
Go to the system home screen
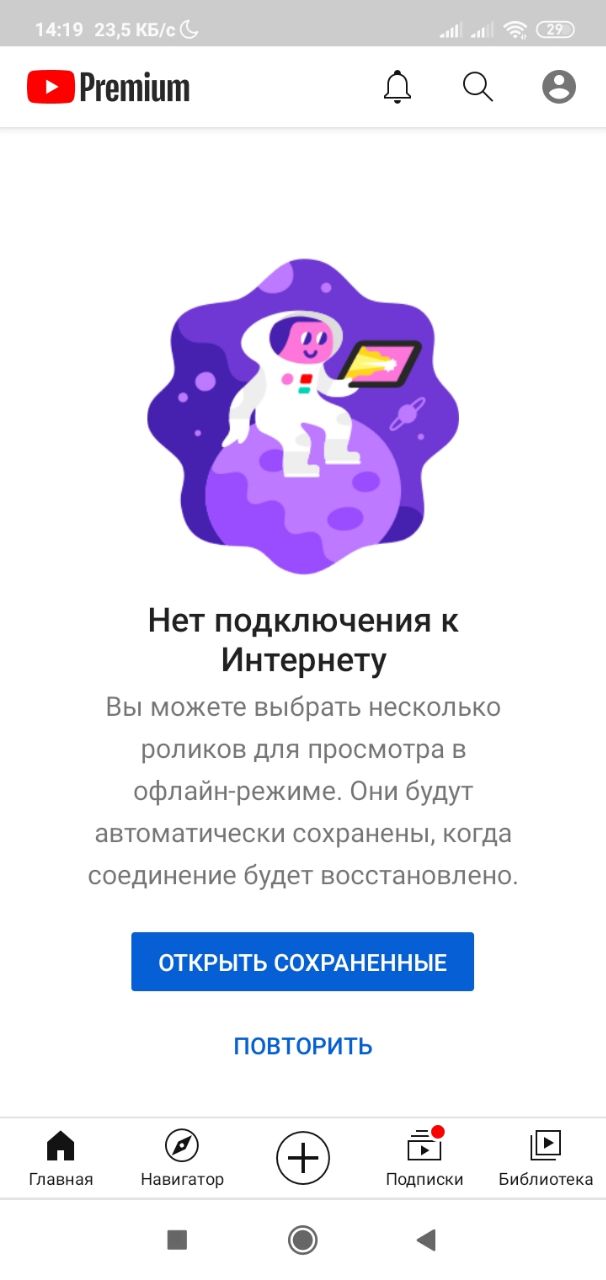click(x=303, y=1241)
